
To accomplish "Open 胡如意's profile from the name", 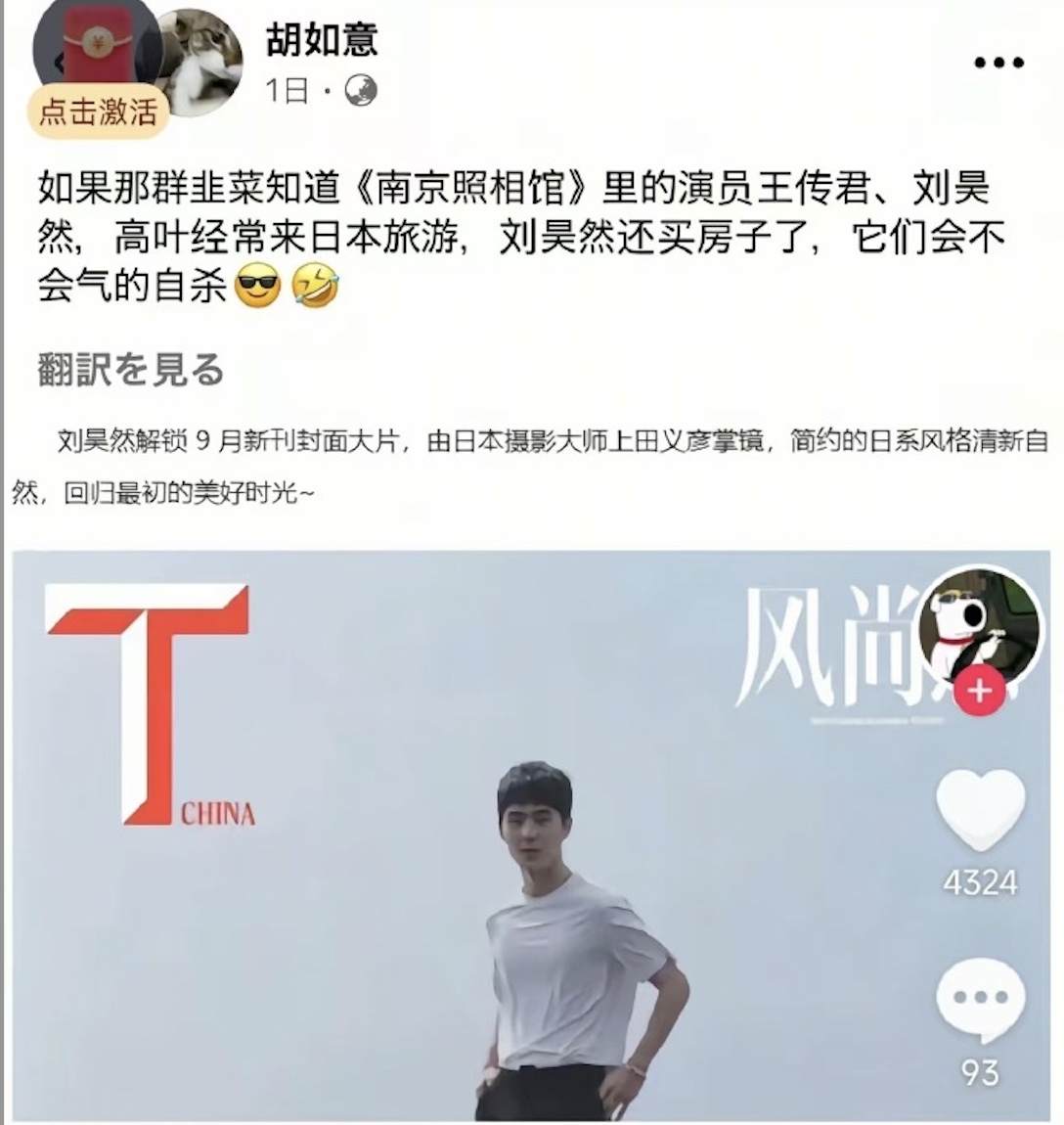I will pos(322,40).
